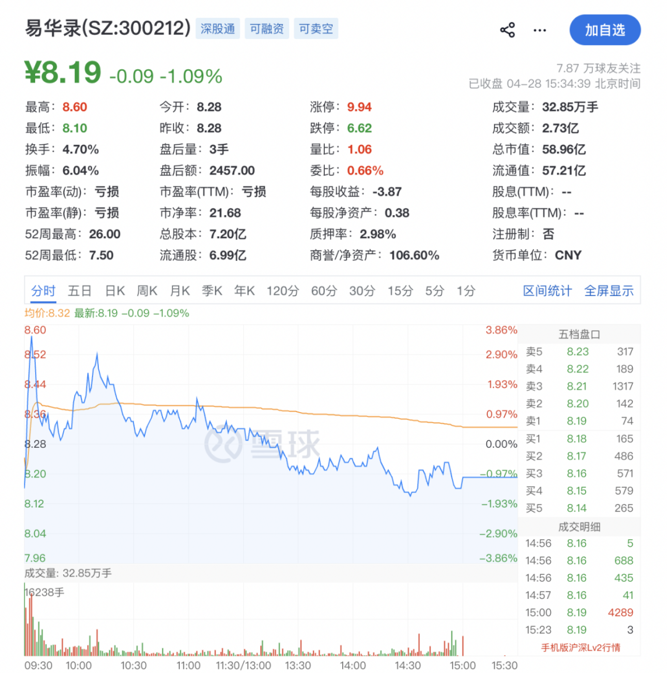Screen dimensions: 667x673
Task: Show the 周K chart
Action: [x=147, y=291]
